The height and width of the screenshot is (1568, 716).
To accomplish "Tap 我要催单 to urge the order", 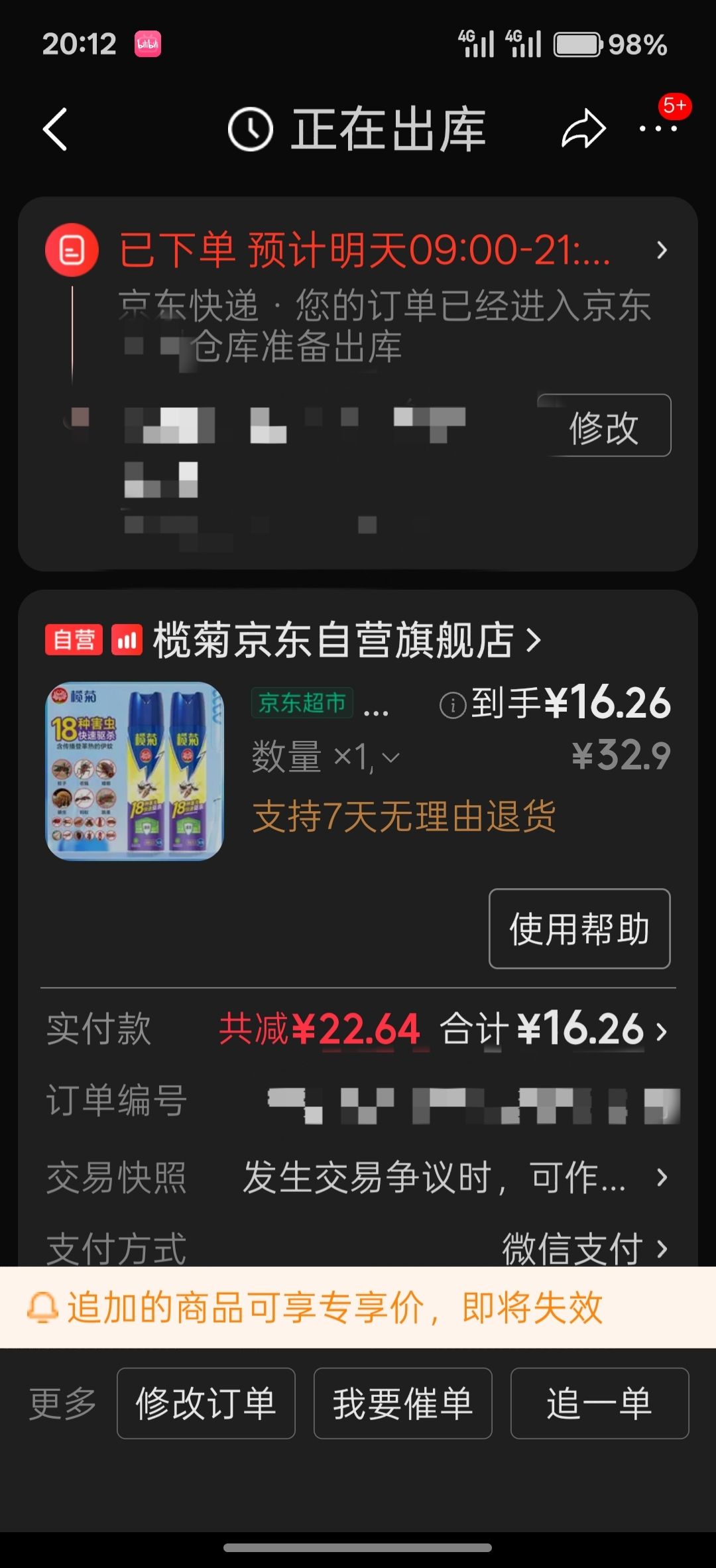I will click(x=403, y=1404).
